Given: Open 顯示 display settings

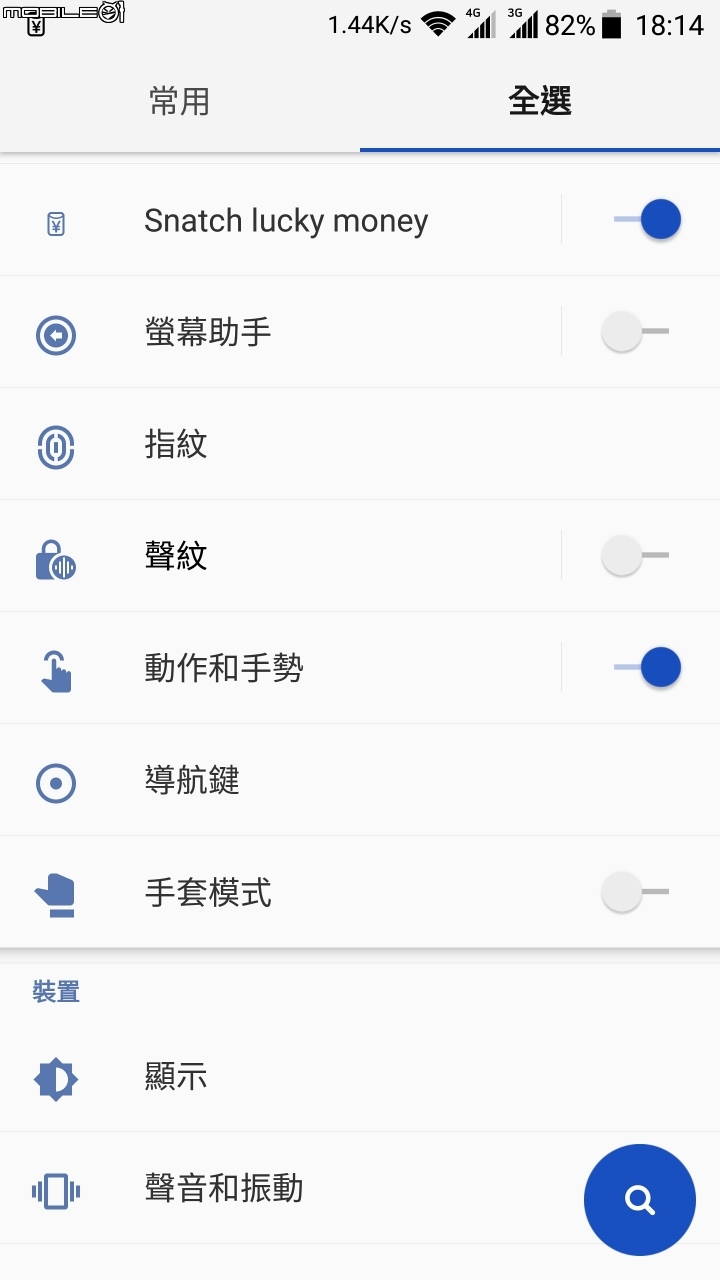Looking at the screenshot, I should coord(360,1077).
